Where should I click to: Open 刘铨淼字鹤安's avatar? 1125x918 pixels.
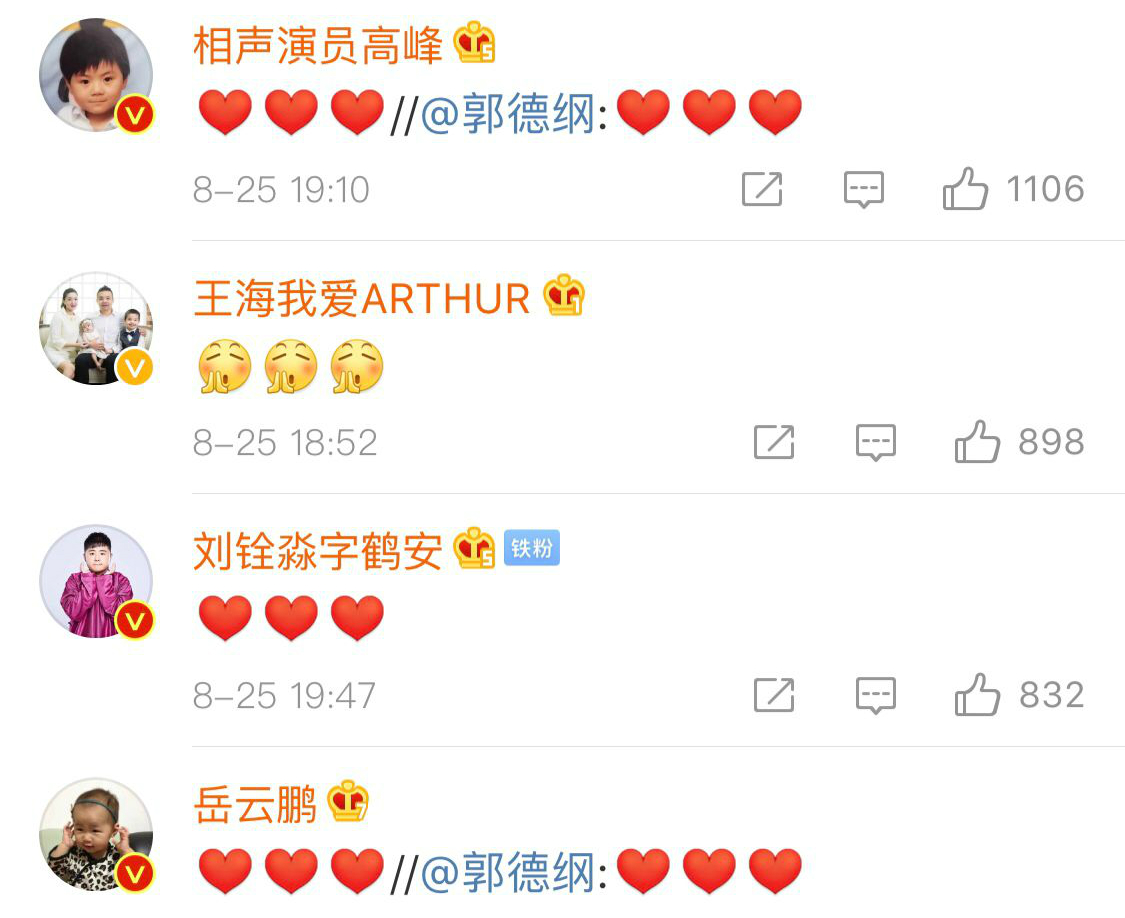[x=96, y=581]
